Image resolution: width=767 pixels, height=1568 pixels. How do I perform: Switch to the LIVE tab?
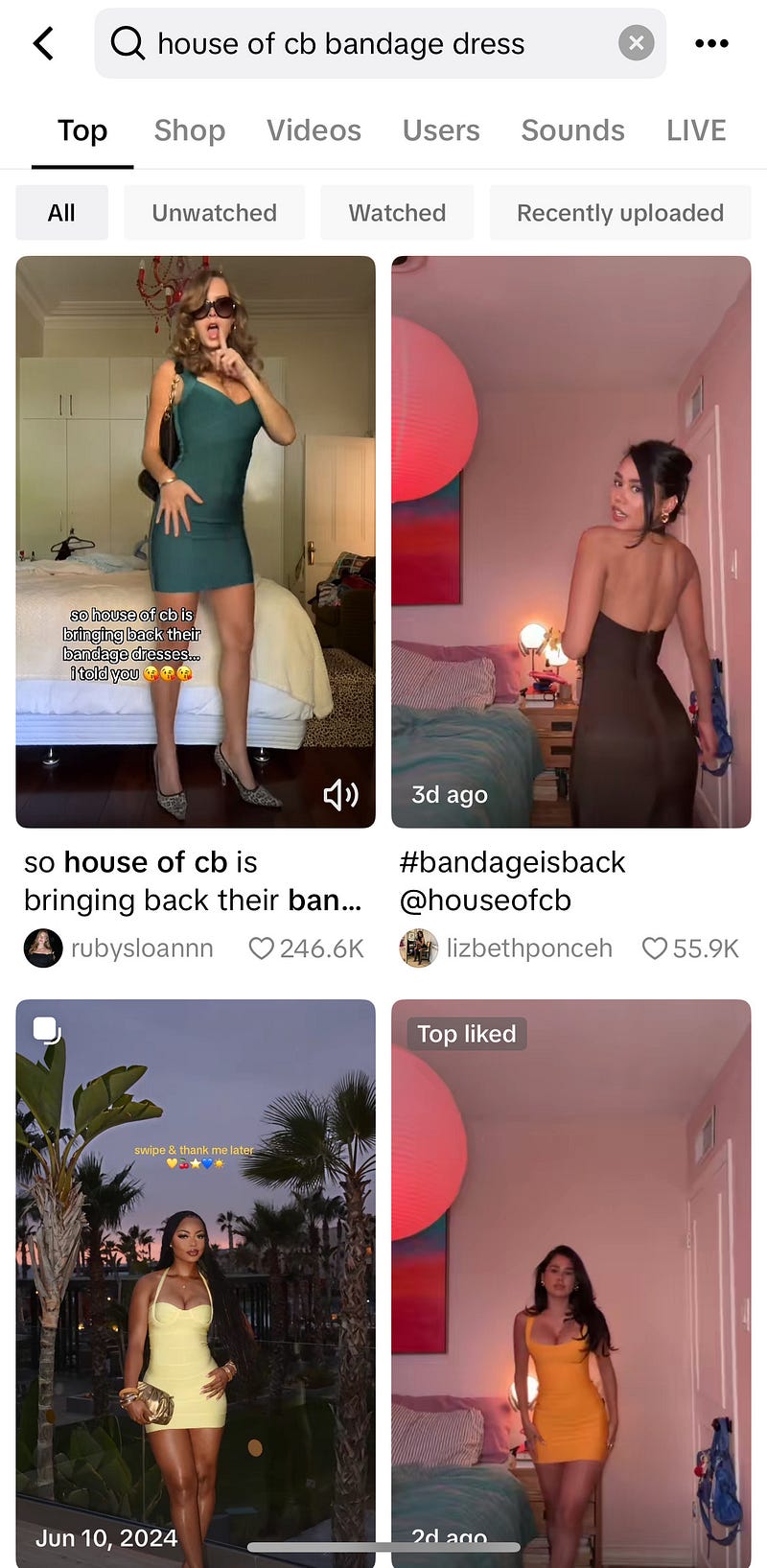point(696,130)
